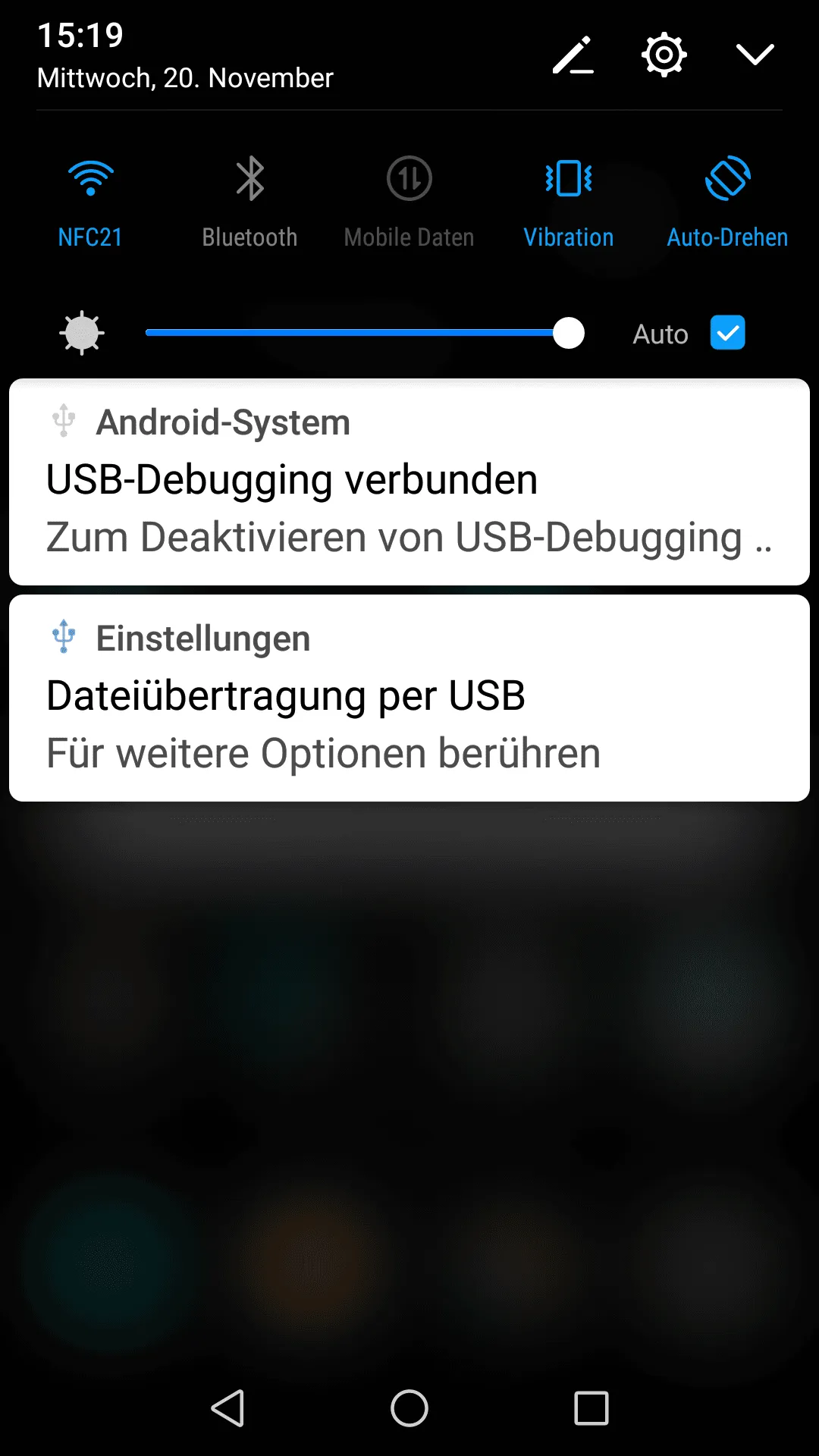
Task: Go back using the navigation bar
Action: [227, 1408]
